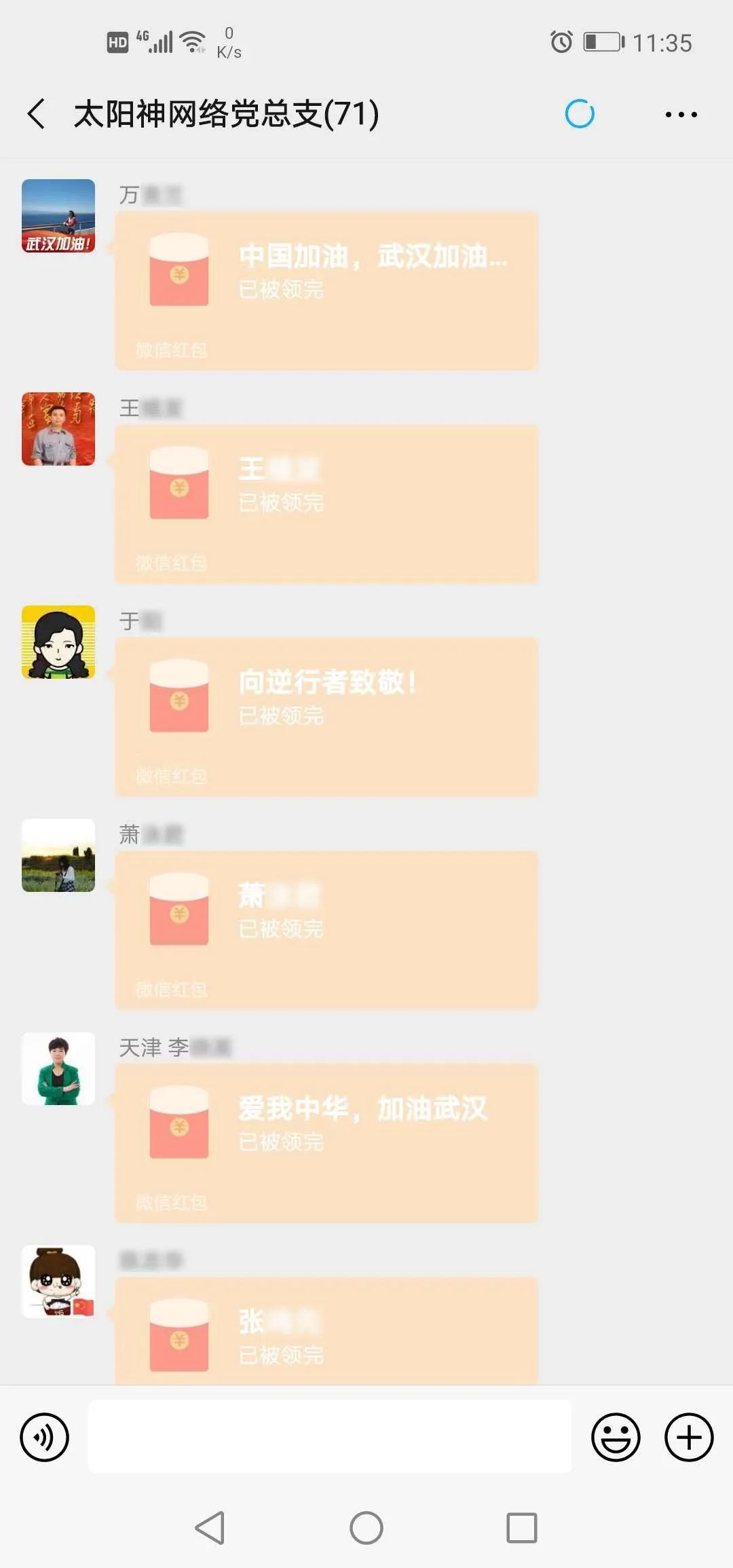Viewport: 733px width, 1568px height.
Task: Tap the message text field
Action: pos(329,1436)
